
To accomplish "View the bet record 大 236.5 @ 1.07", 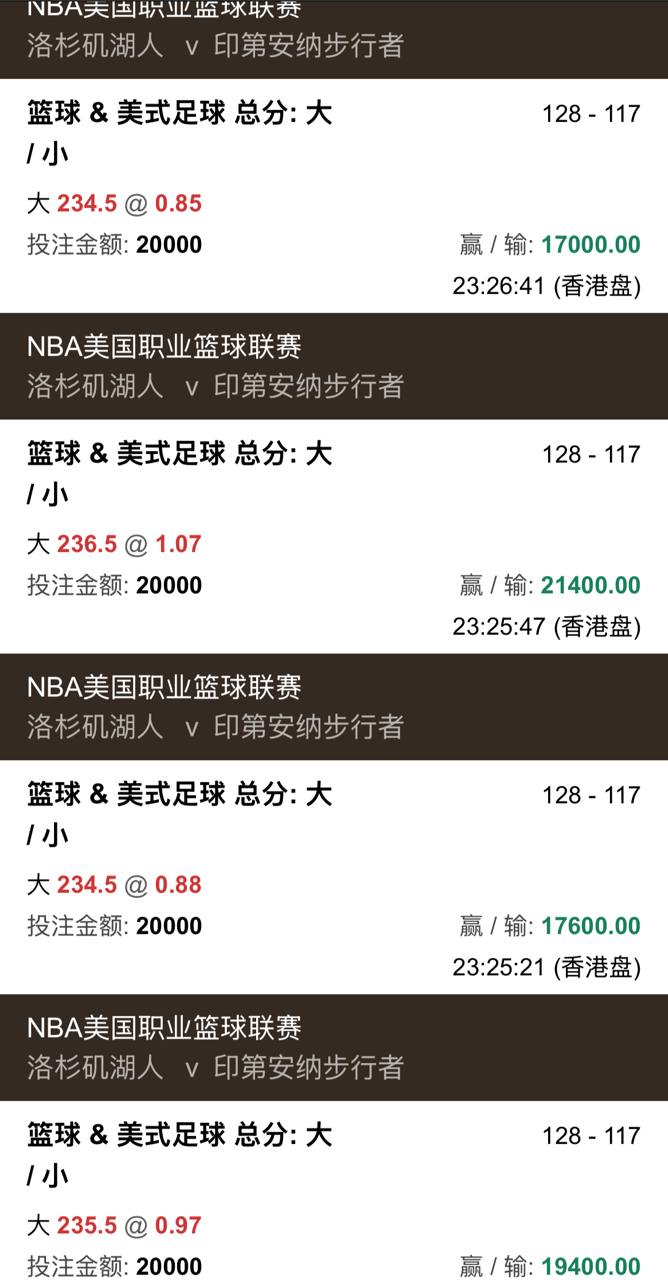I will (x=114, y=545).
